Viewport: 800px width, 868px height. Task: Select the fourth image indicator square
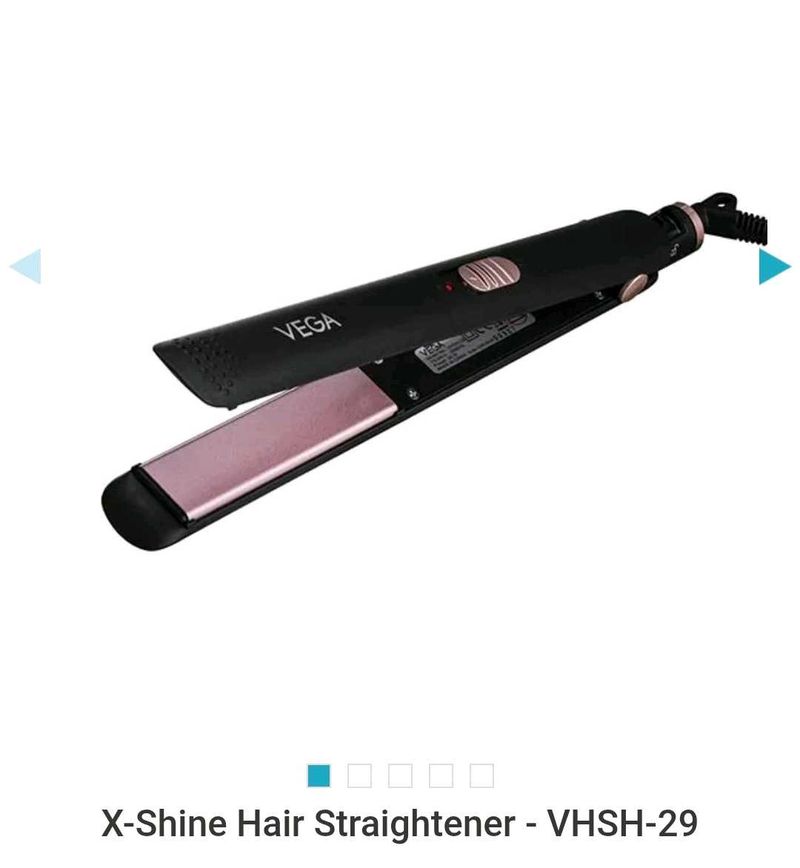[441, 775]
